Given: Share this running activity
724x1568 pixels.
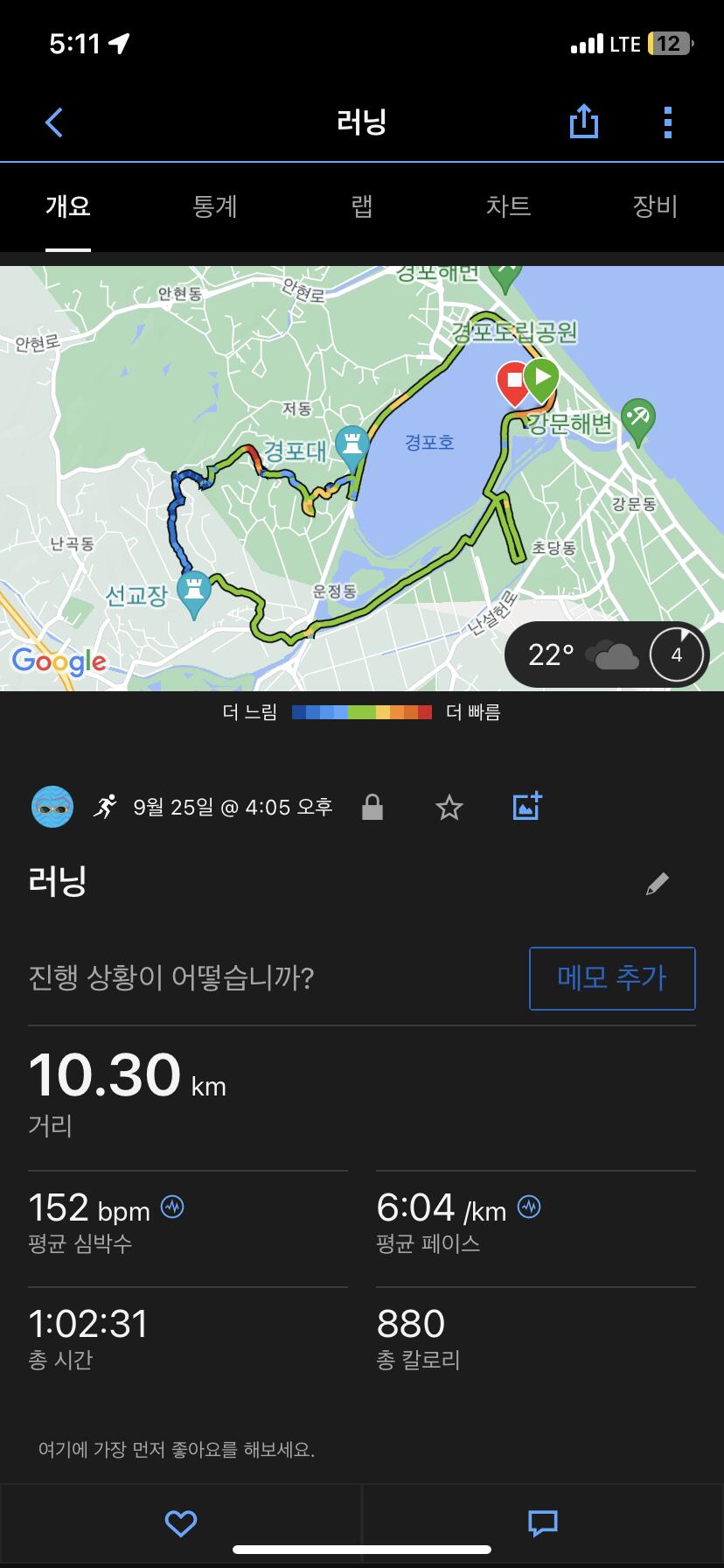Looking at the screenshot, I should coord(583,121).
